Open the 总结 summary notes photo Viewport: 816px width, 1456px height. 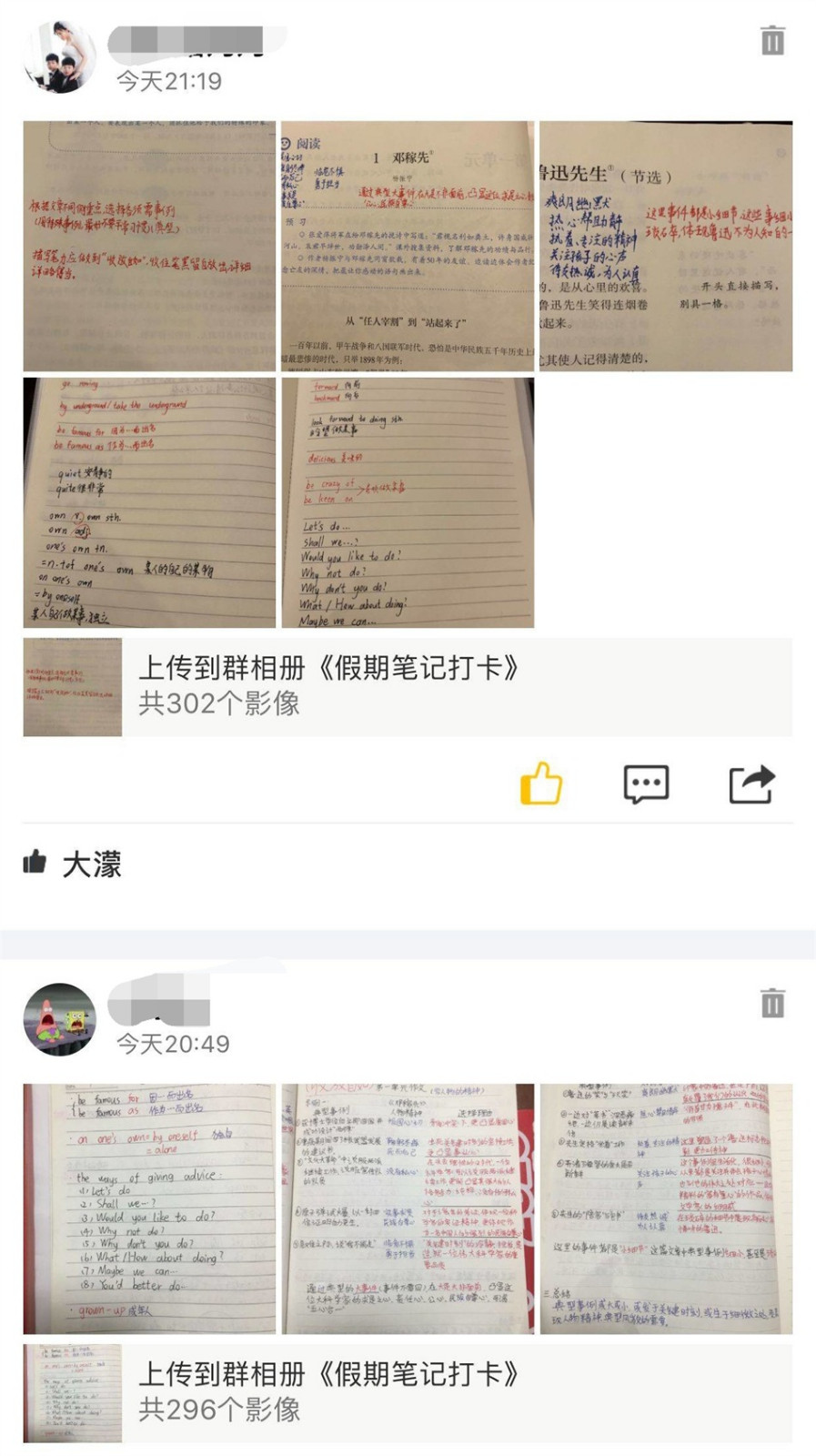(666, 1208)
